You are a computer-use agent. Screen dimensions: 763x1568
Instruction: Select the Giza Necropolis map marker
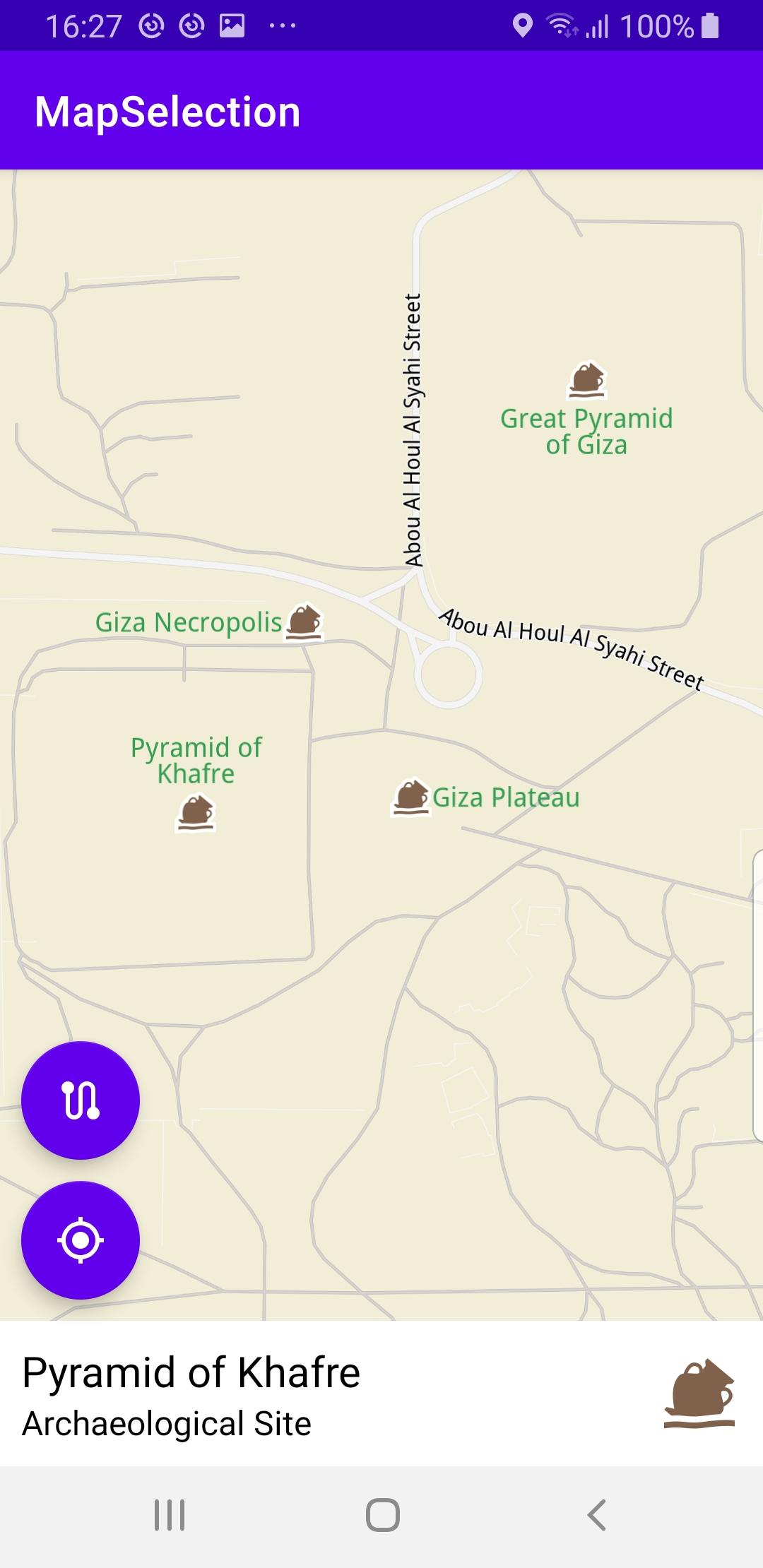pyautogui.click(x=304, y=622)
